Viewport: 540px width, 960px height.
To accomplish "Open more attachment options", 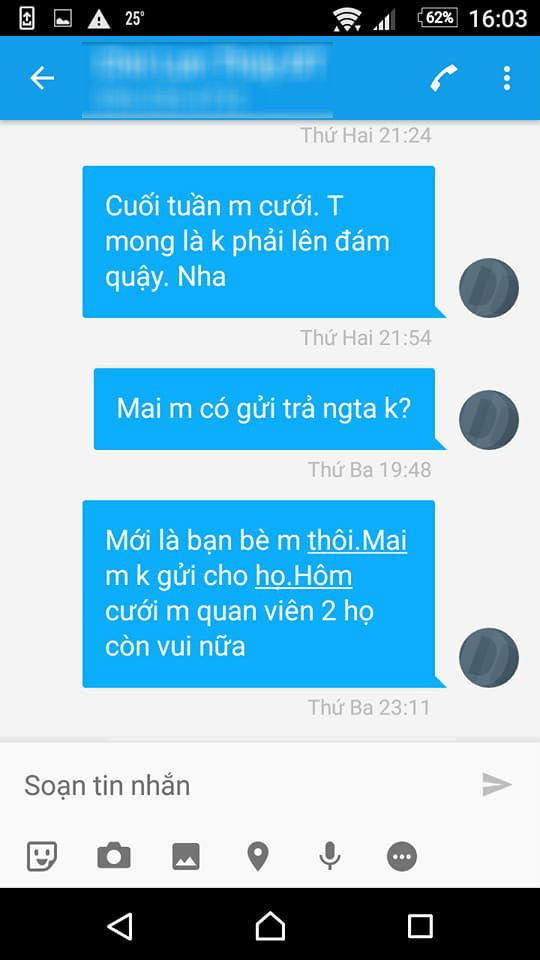I will point(402,856).
